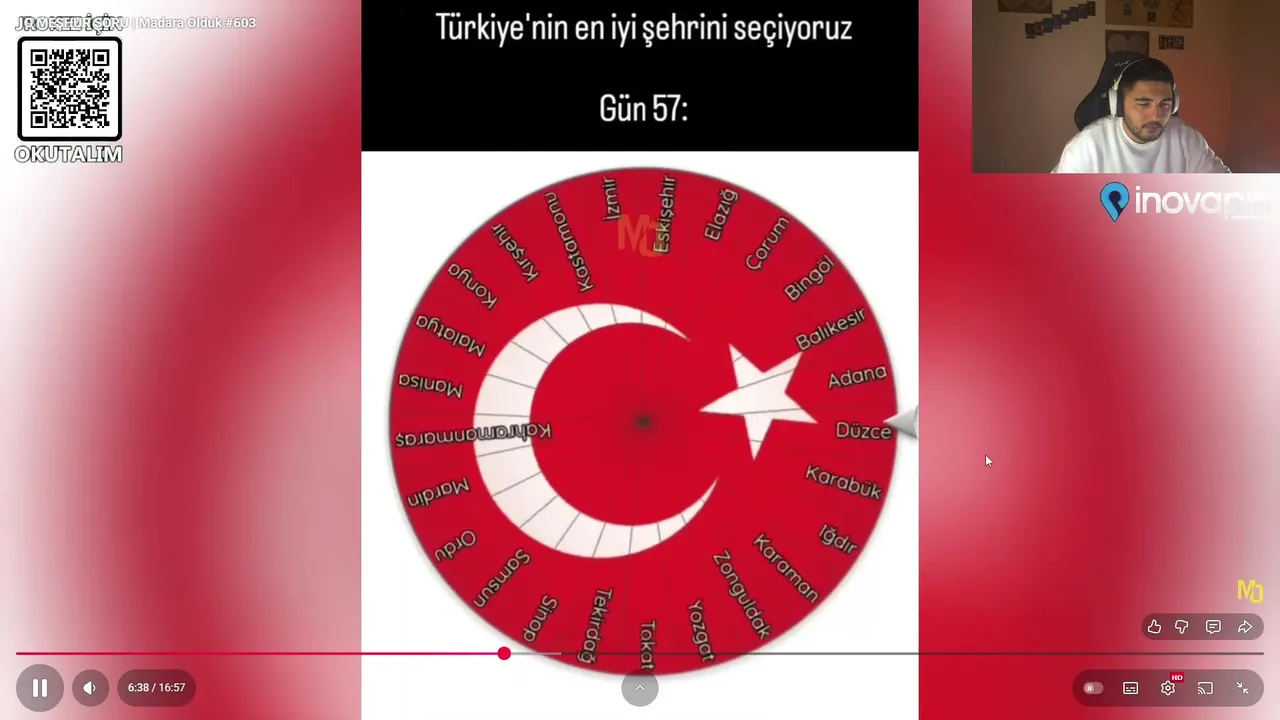Toggle the autoplay switch

[1093, 688]
